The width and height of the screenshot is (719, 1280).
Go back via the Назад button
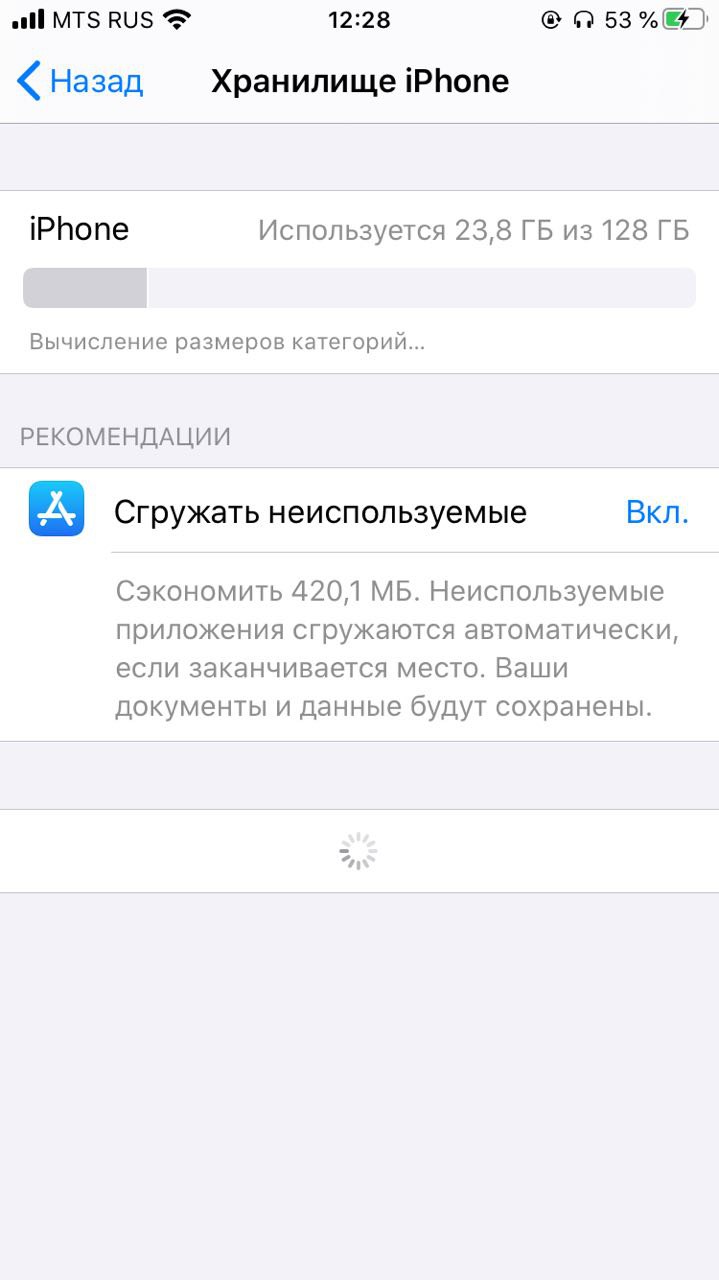point(80,81)
